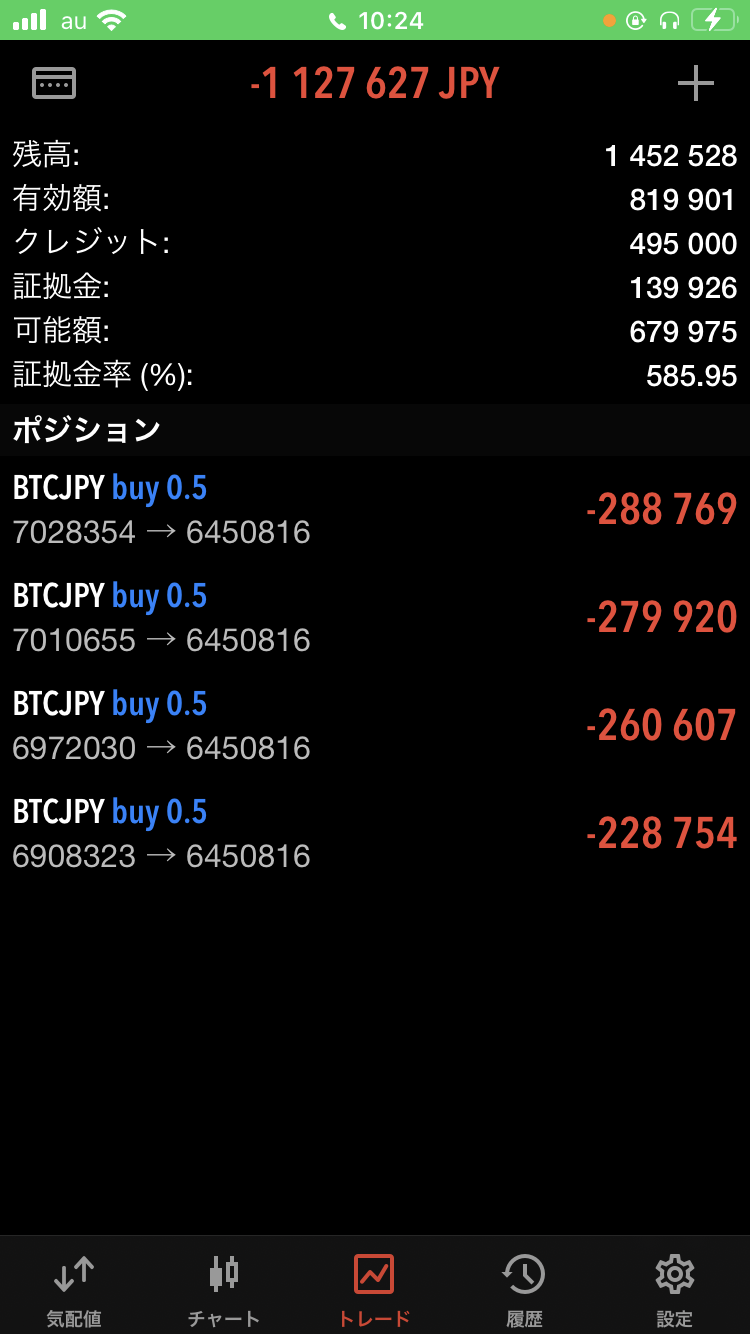Viewport: 750px width, 1334px height.
Task: Select the BTCJPY position opened at 6972030
Action: tap(375, 726)
